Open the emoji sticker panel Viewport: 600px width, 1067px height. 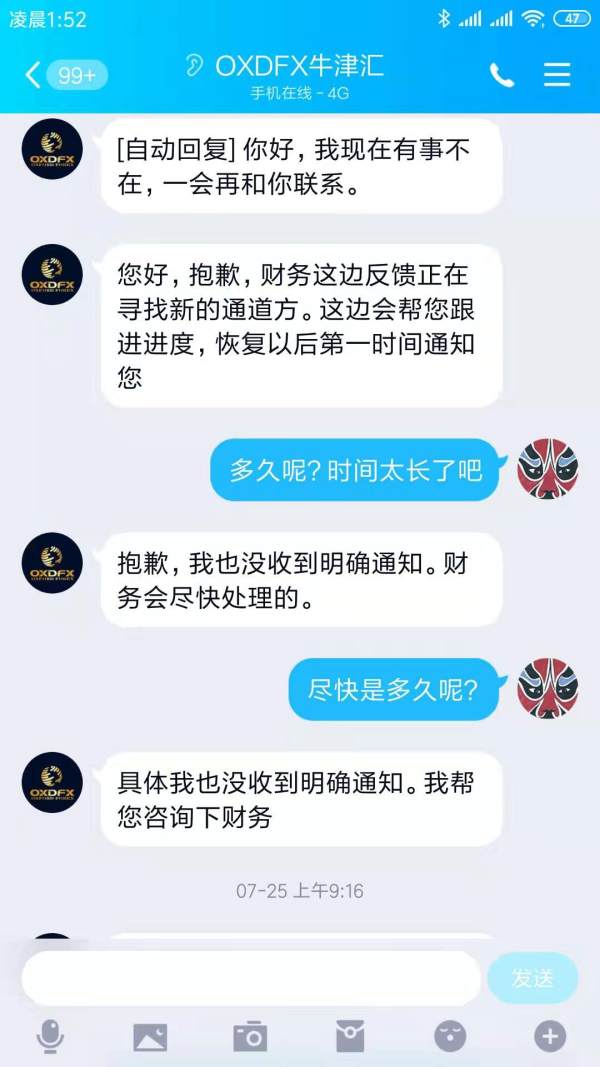(x=450, y=1037)
